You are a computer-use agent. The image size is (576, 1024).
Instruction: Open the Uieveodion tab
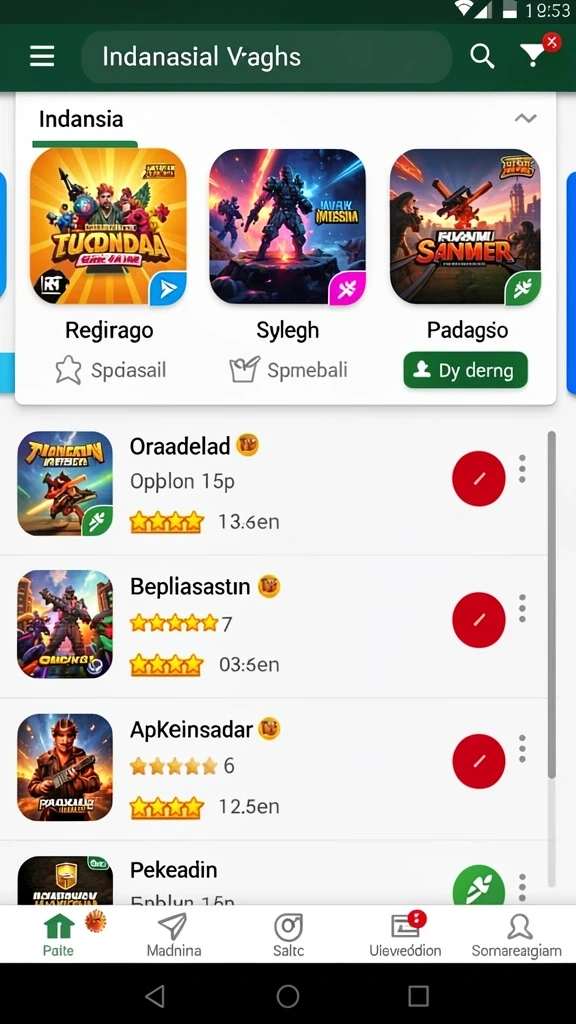(x=405, y=935)
